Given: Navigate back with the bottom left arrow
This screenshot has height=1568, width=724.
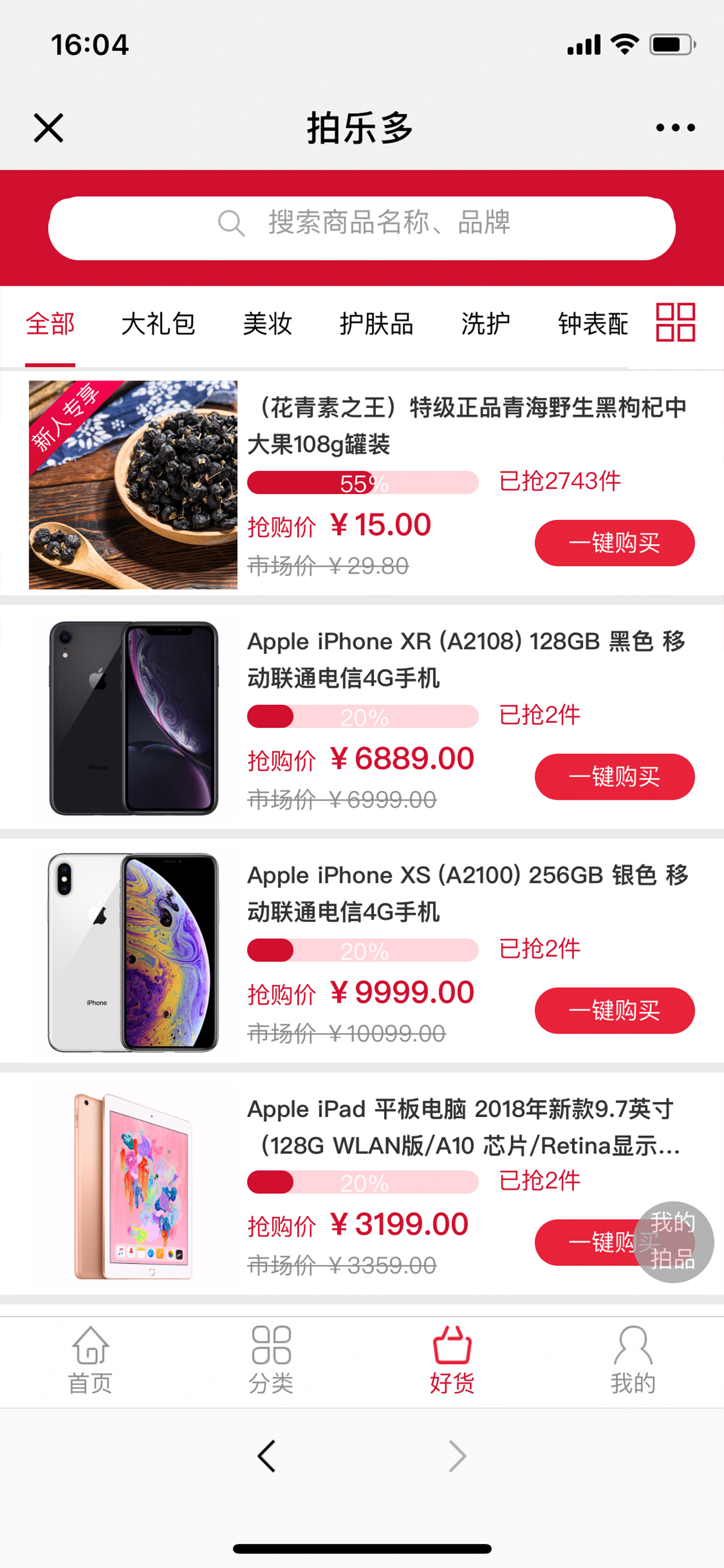Looking at the screenshot, I should click(x=266, y=1456).
